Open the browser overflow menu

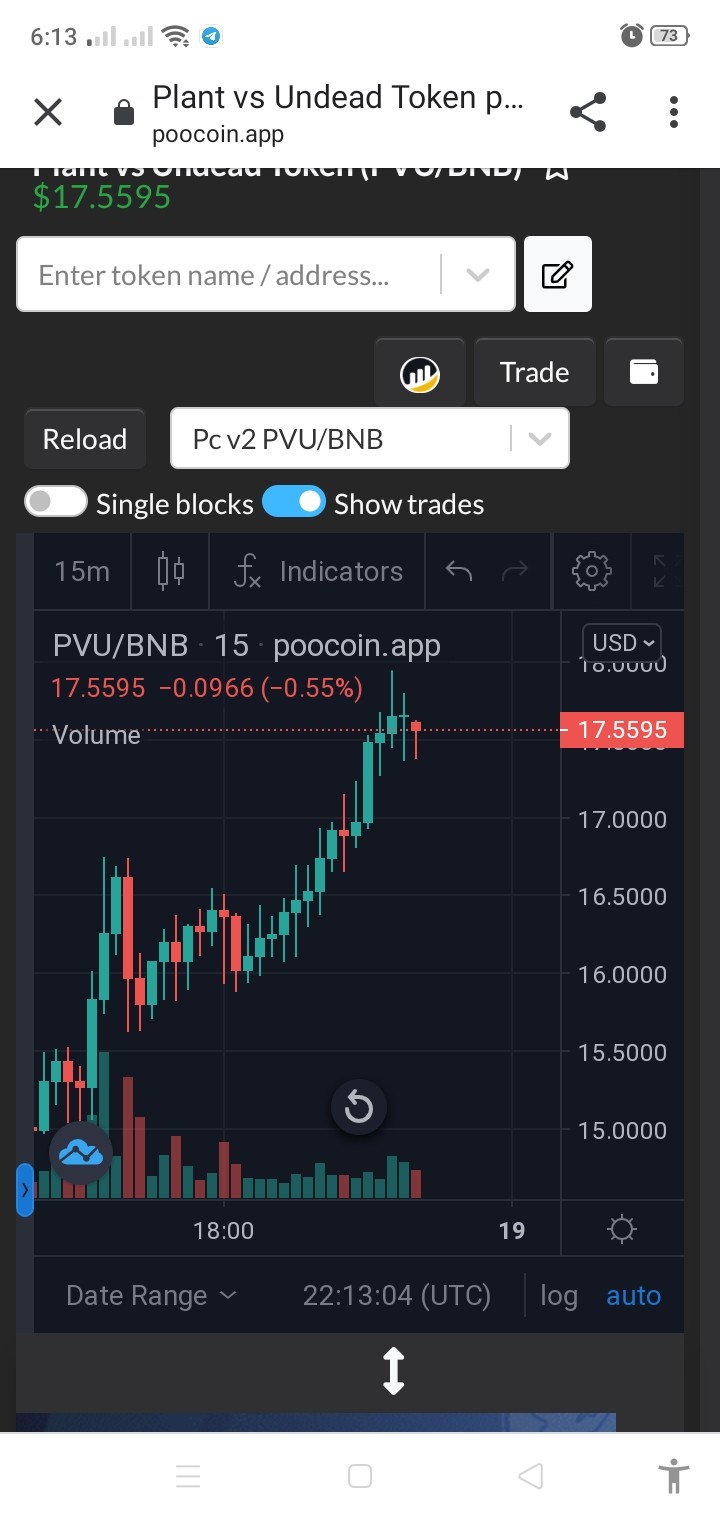674,112
